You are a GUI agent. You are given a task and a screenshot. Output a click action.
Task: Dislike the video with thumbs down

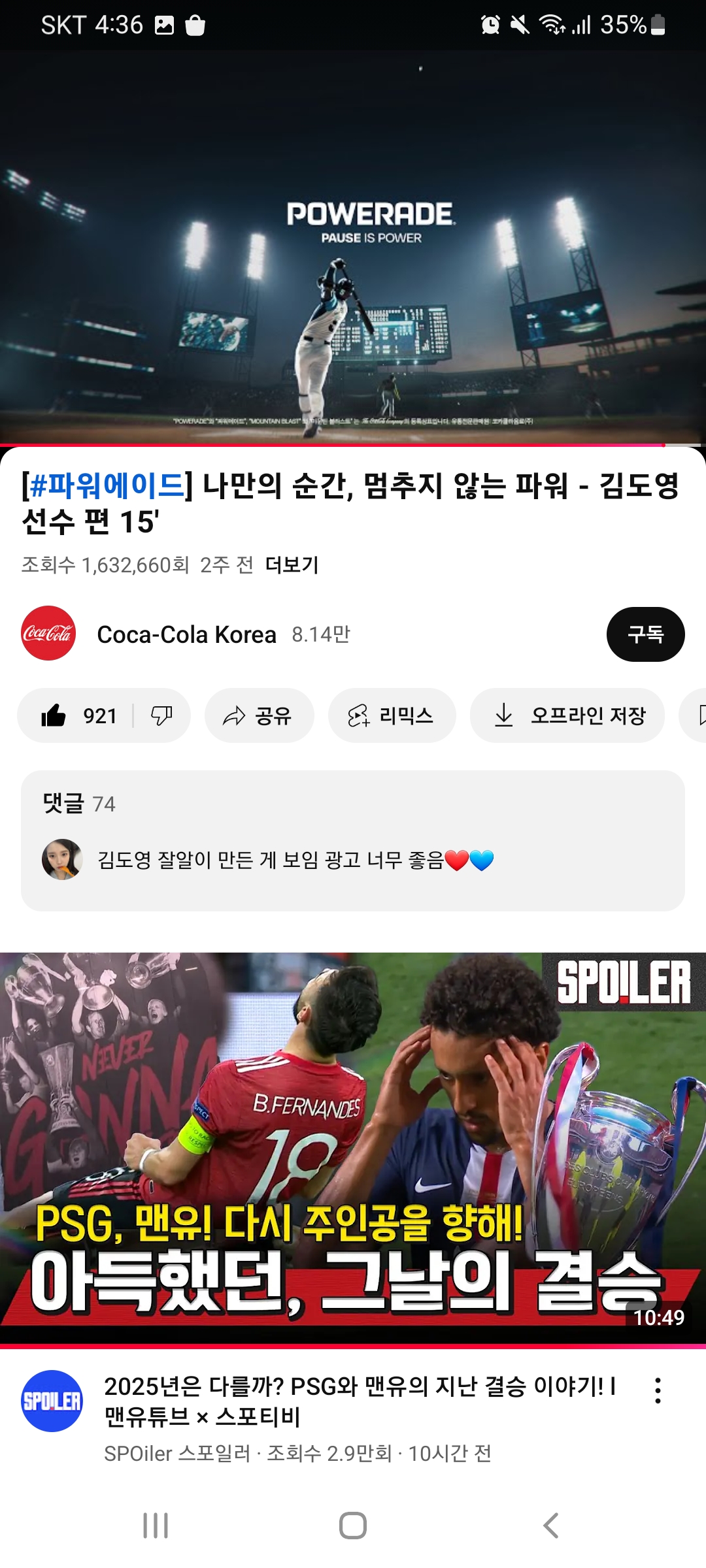click(161, 715)
